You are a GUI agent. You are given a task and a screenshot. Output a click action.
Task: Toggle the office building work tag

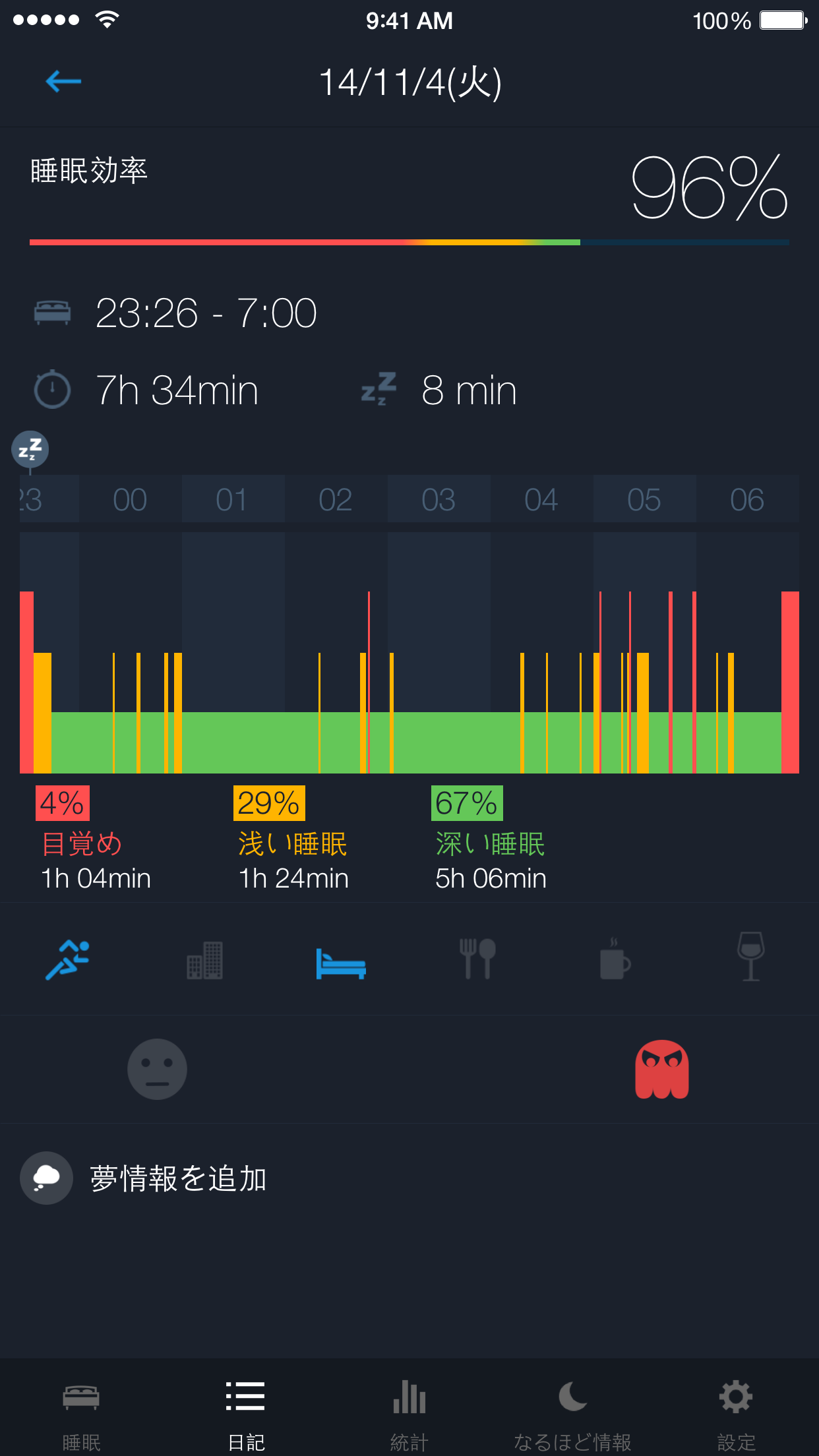(205, 960)
